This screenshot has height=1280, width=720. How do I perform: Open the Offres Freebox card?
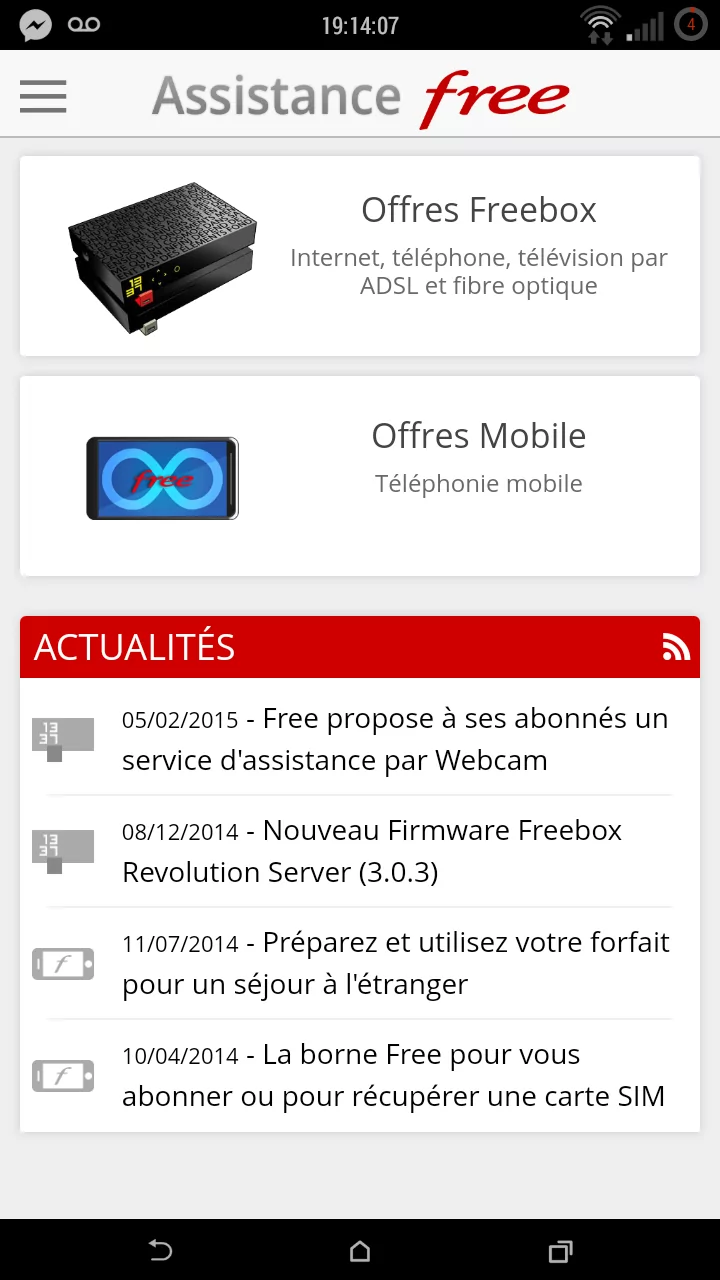click(x=360, y=256)
